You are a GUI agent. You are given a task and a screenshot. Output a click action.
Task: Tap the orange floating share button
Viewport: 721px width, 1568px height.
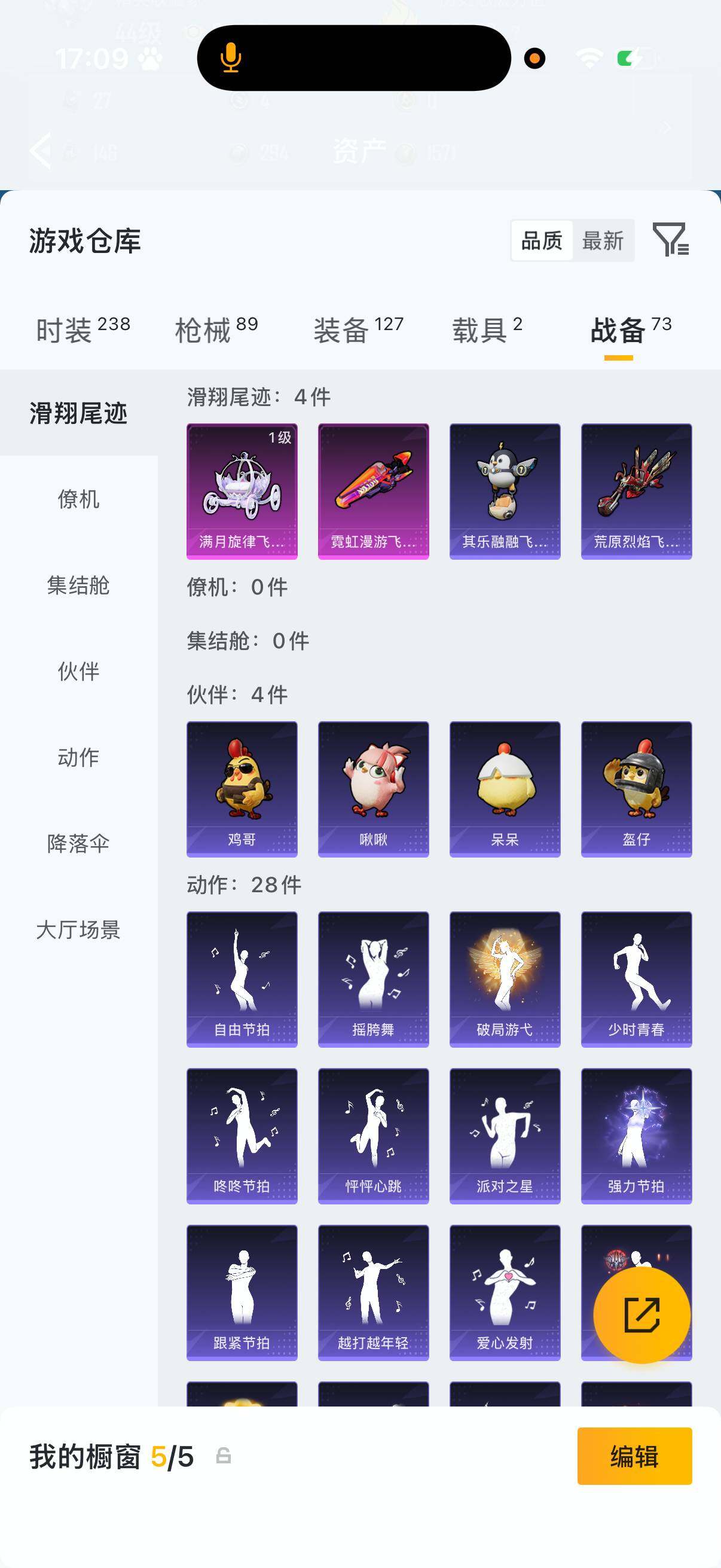[642, 1316]
